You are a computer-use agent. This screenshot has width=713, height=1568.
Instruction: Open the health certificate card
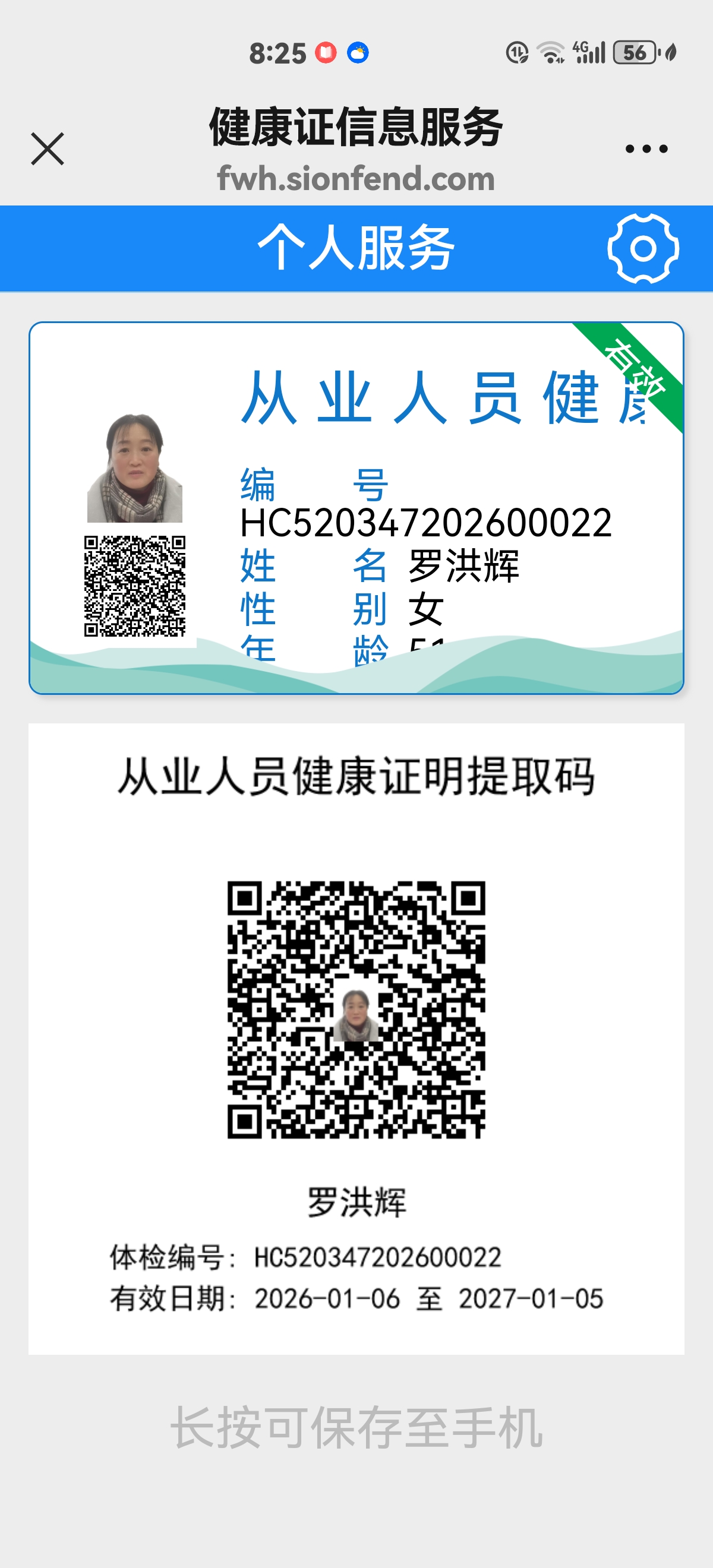356,508
